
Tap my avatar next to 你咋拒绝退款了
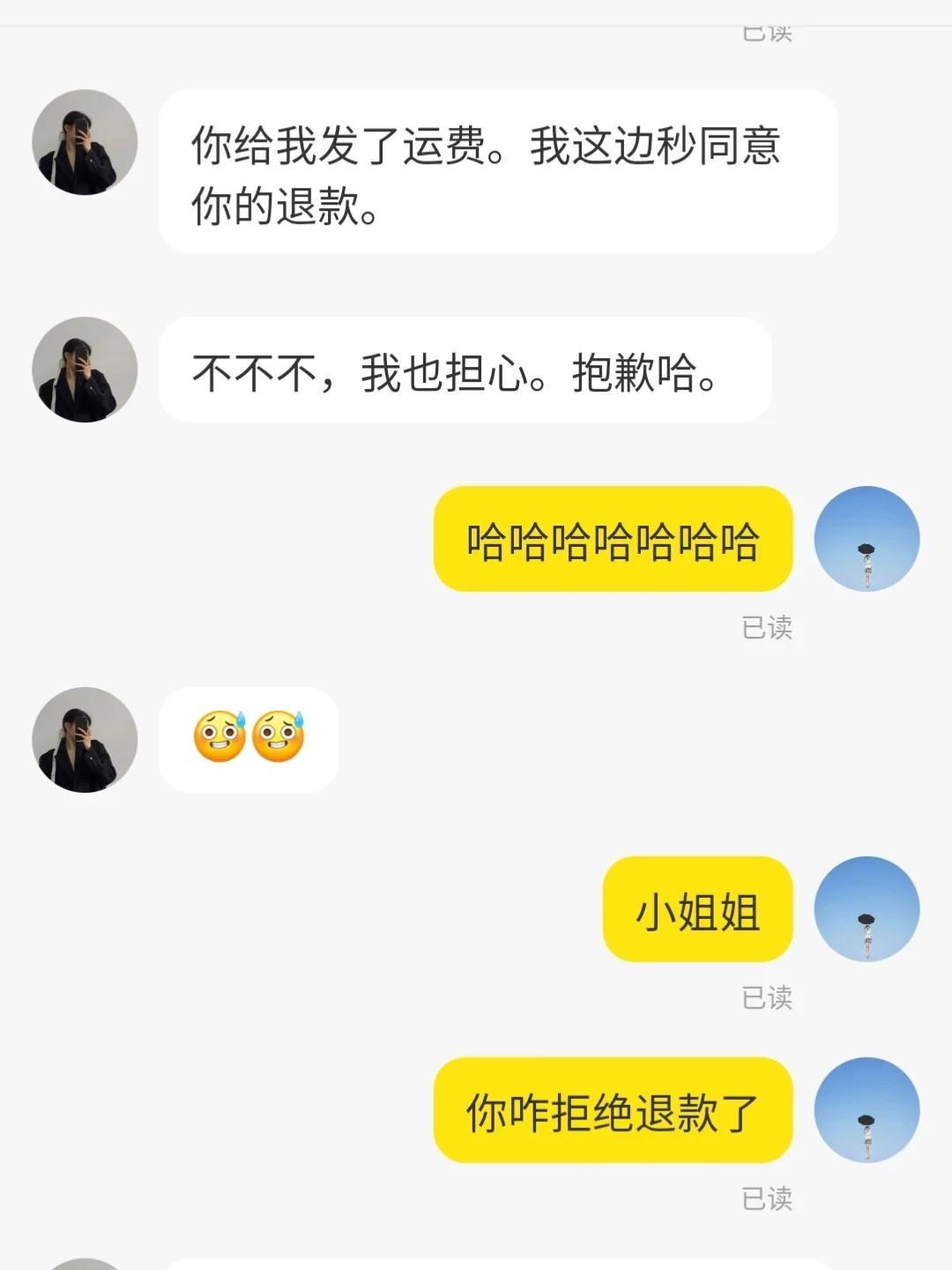click(x=866, y=1110)
